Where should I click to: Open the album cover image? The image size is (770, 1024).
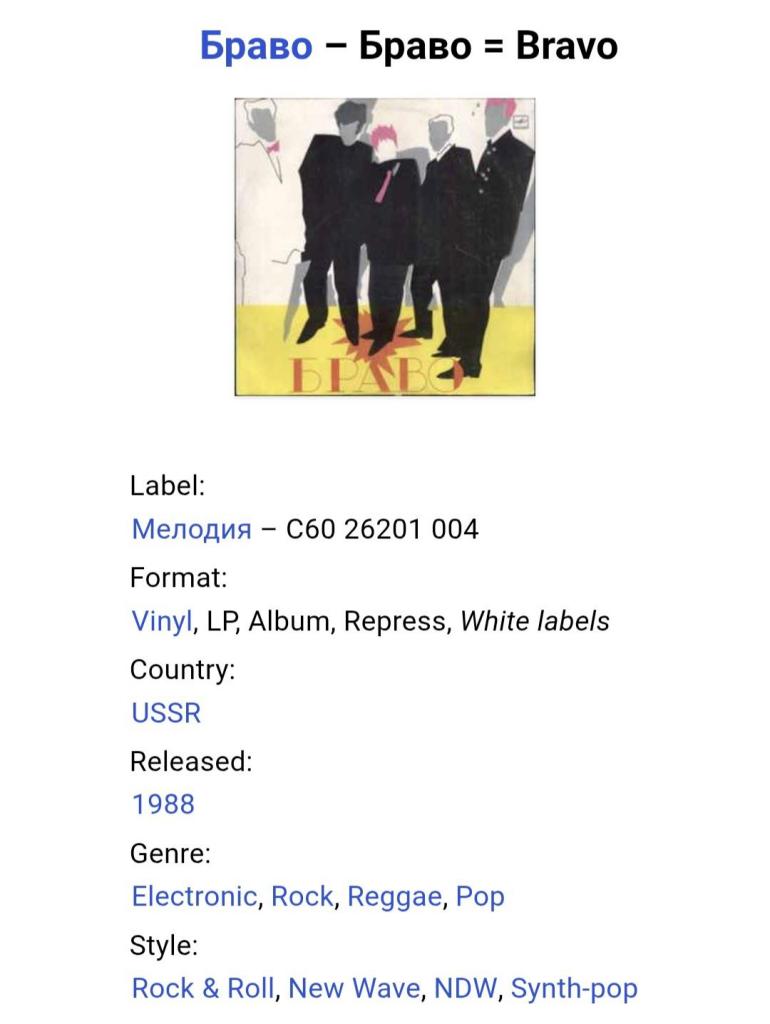(x=384, y=246)
